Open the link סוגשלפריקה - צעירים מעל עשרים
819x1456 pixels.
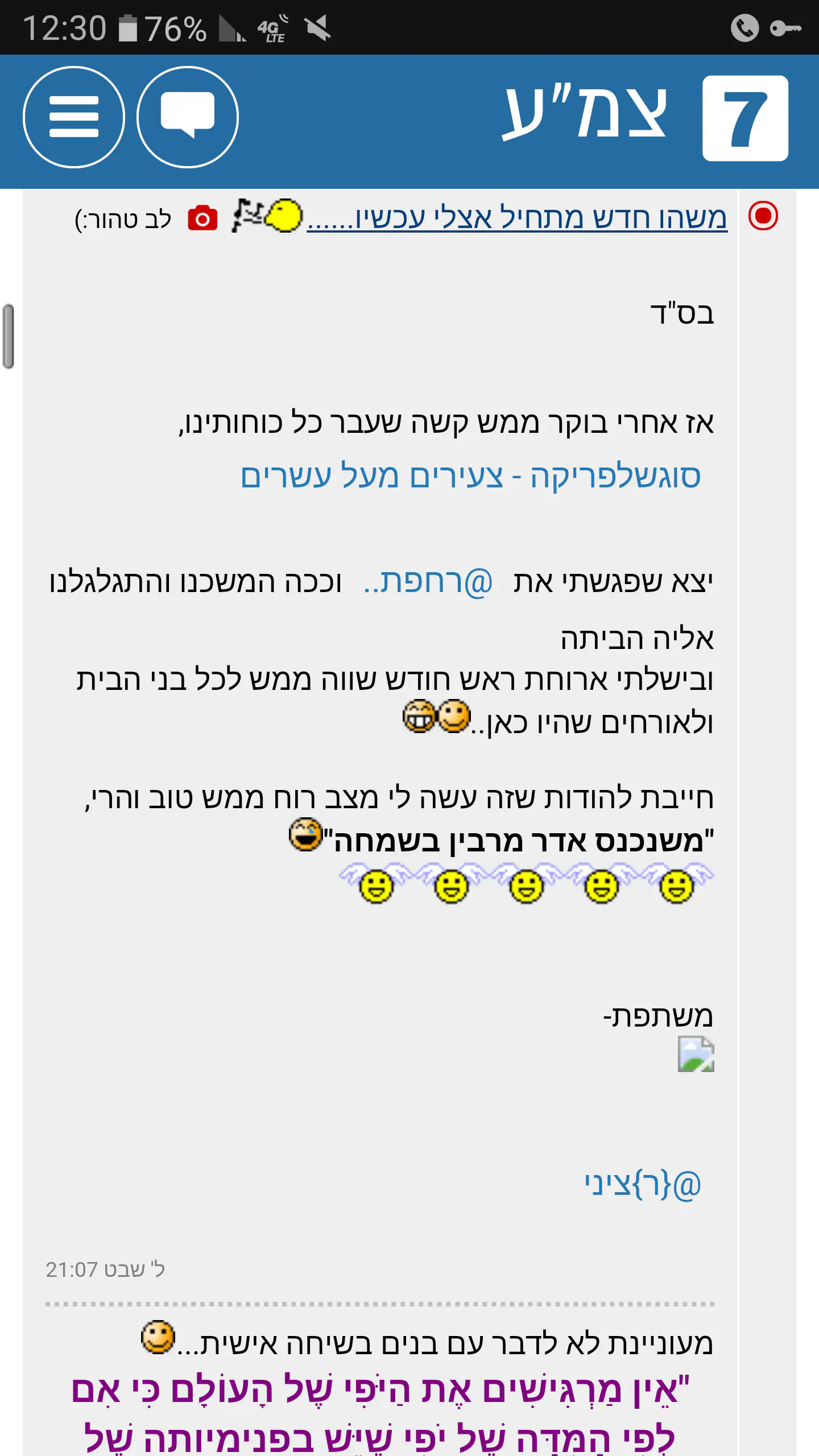click(470, 476)
